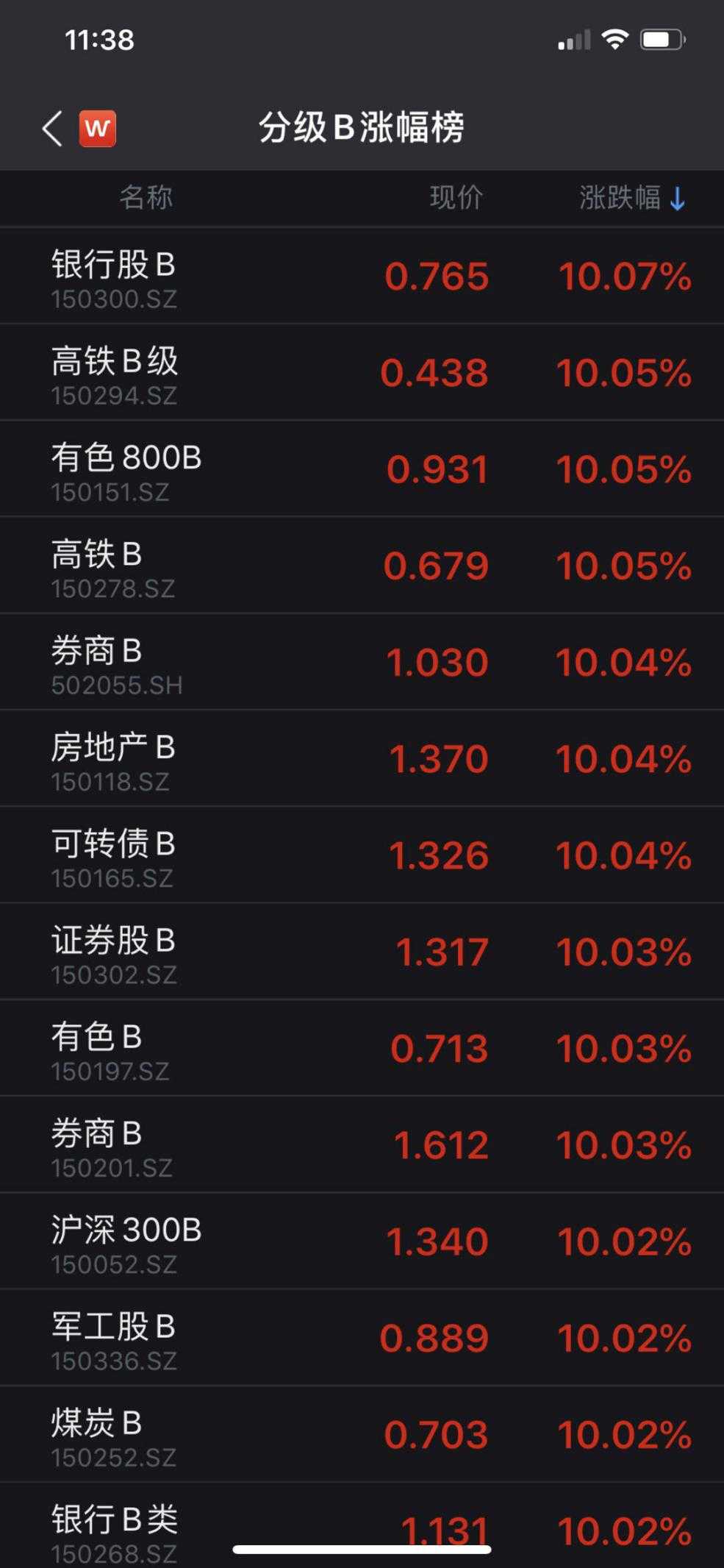Open 券商B 150201.SZ row
Image resolution: width=724 pixels, height=1568 pixels.
tap(362, 1144)
